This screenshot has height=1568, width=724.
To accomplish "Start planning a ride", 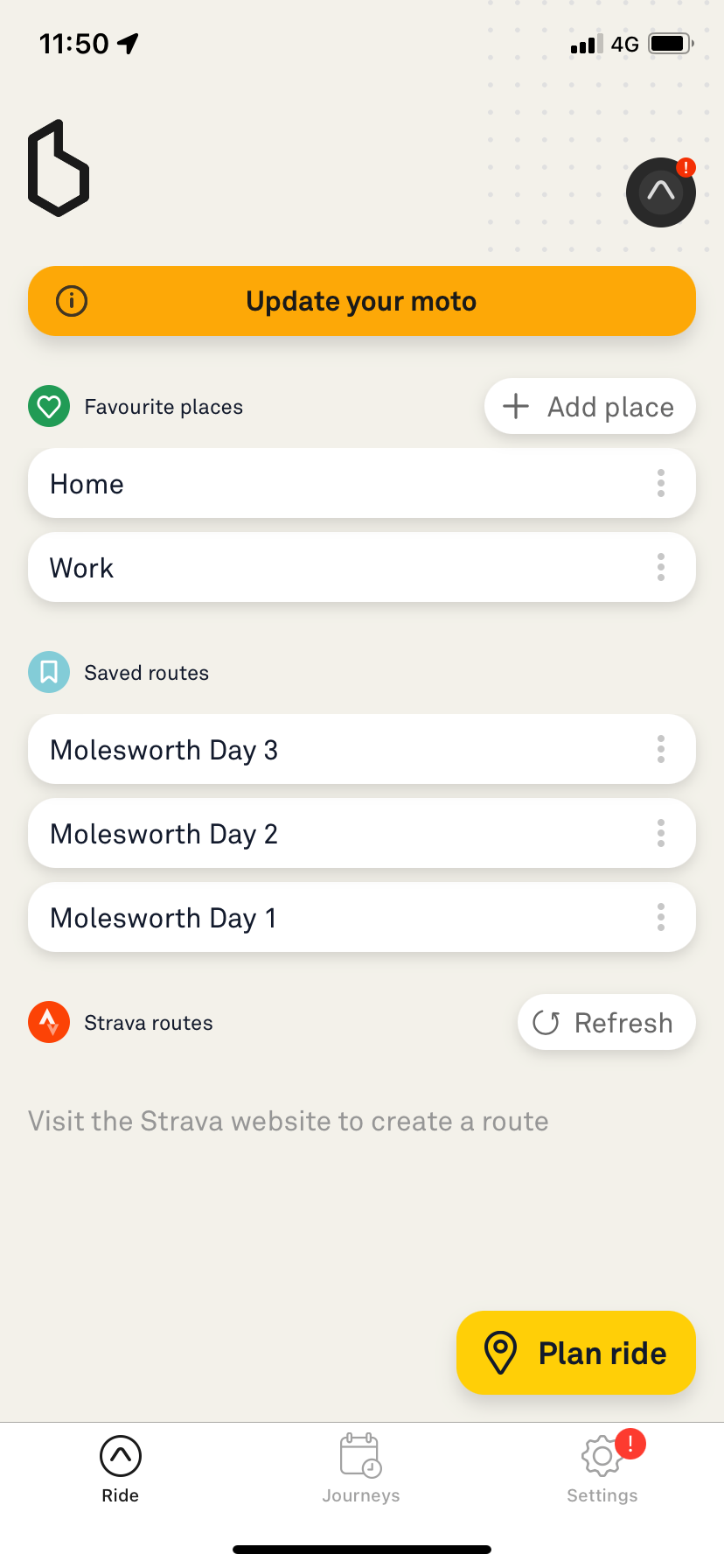I will 576,1353.
